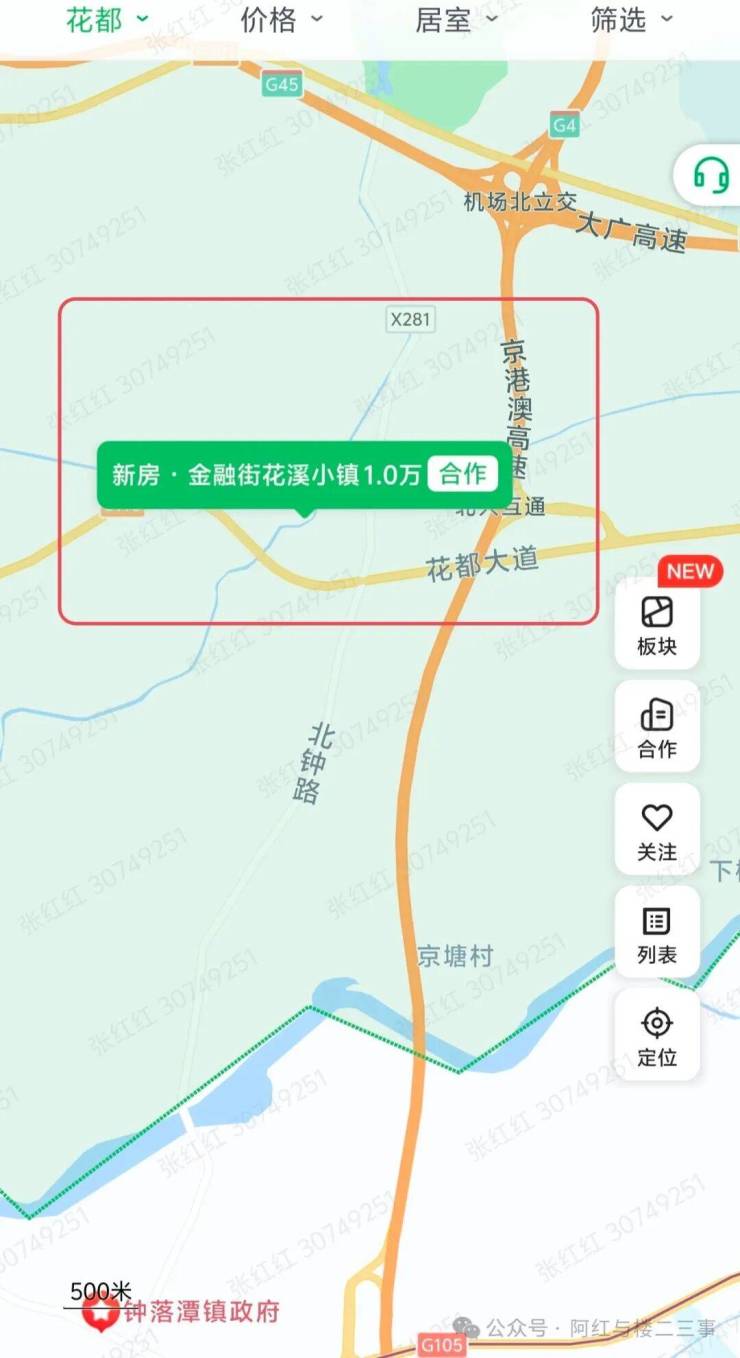This screenshot has height=1358, width=740.
Task: Contact customer service via headset icon
Action: click(711, 176)
